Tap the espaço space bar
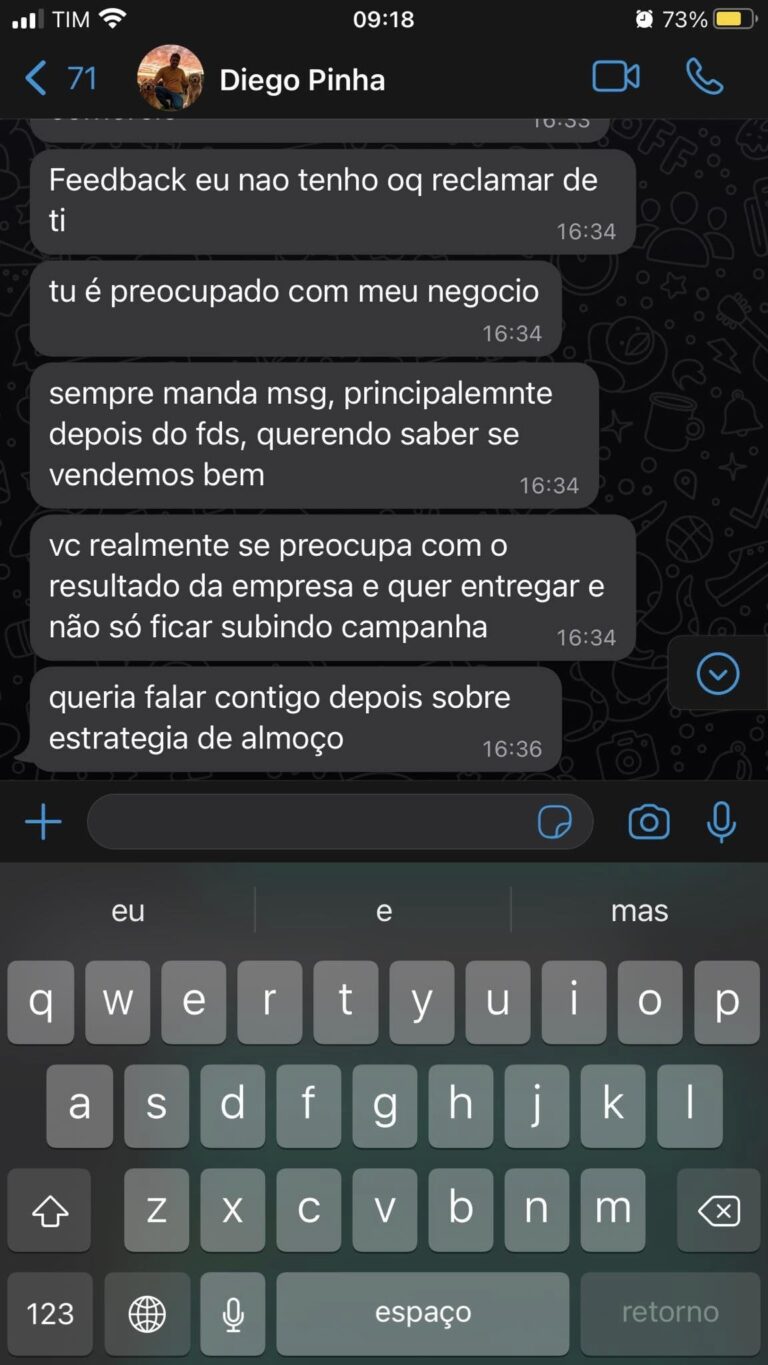768x1365 pixels. point(422,1312)
